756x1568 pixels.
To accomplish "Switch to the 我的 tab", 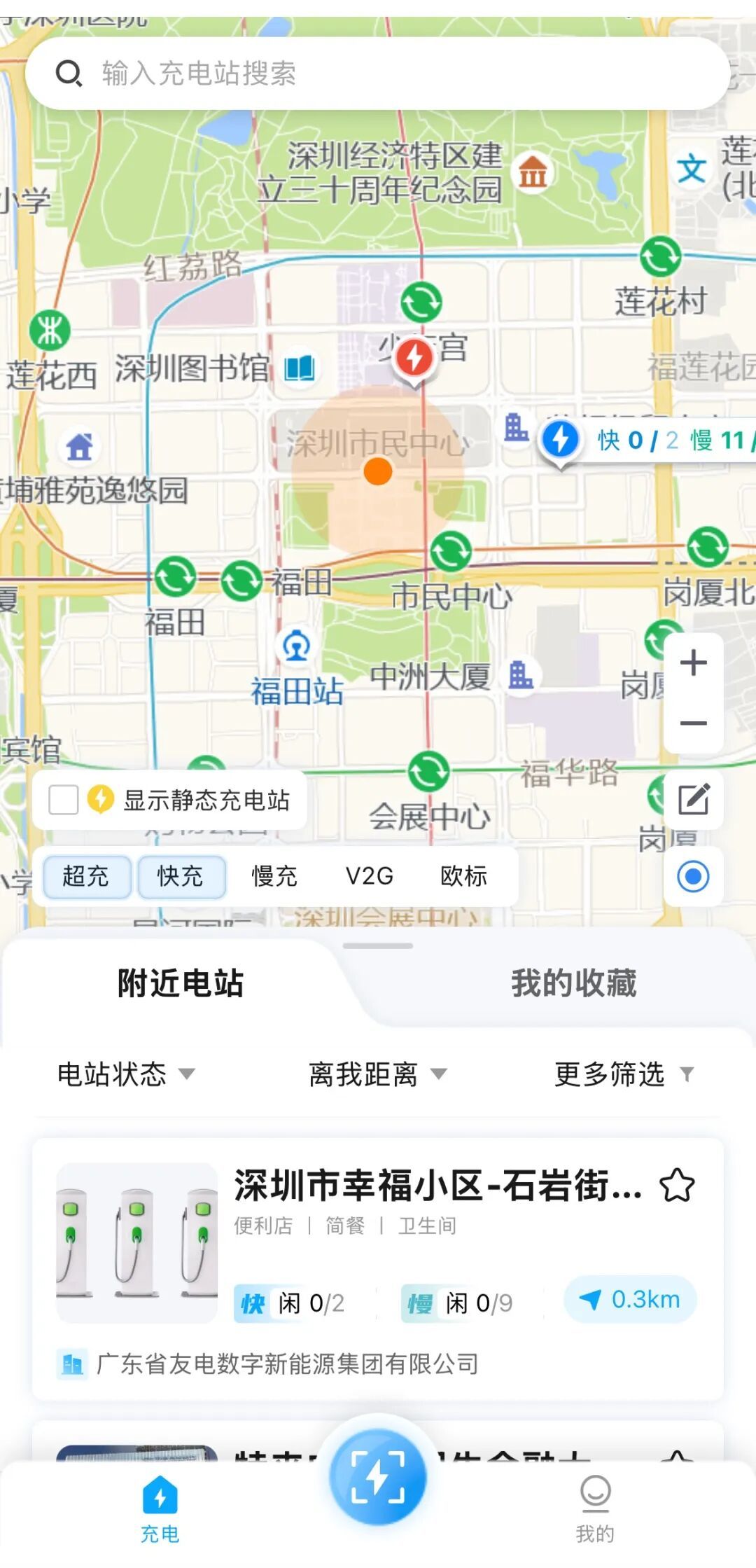I will [595, 1508].
